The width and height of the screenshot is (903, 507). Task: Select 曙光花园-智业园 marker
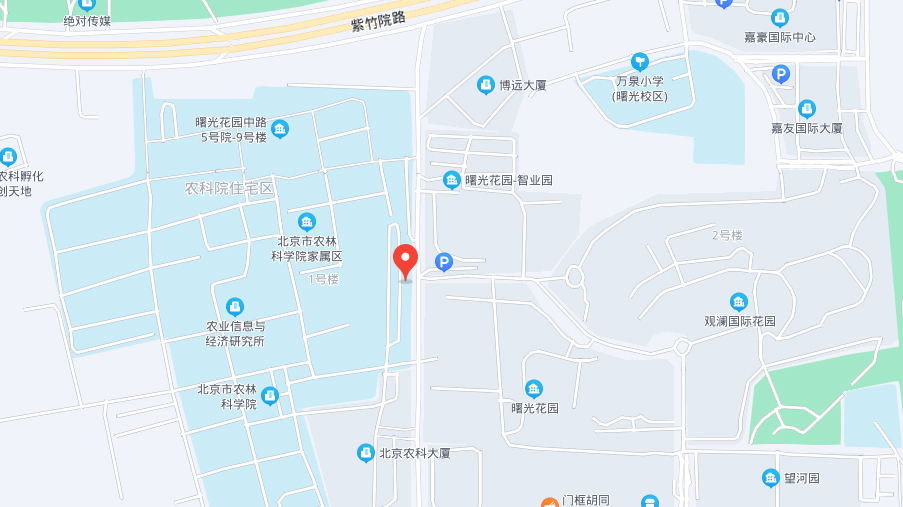(452, 180)
